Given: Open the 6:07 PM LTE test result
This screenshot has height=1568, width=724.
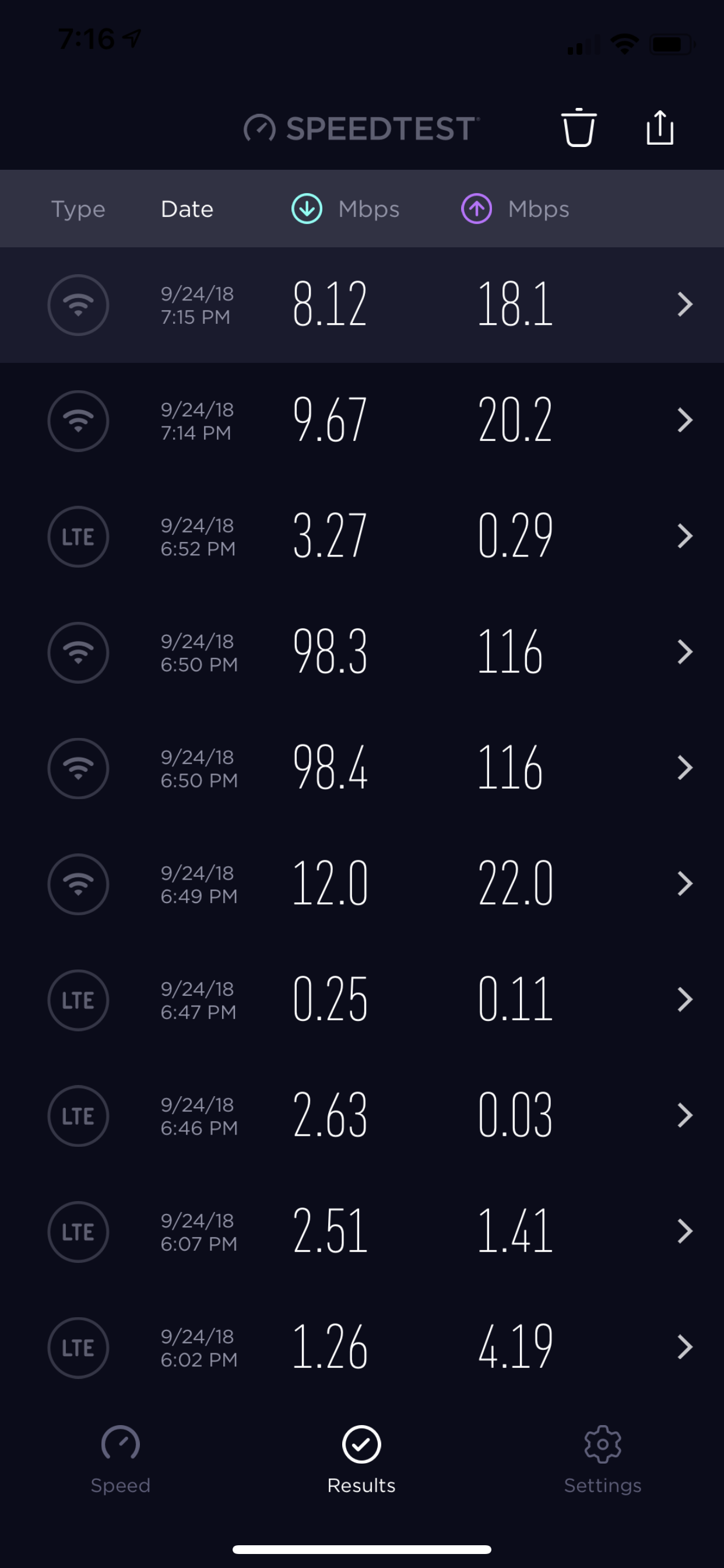Looking at the screenshot, I should (x=362, y=1231).
